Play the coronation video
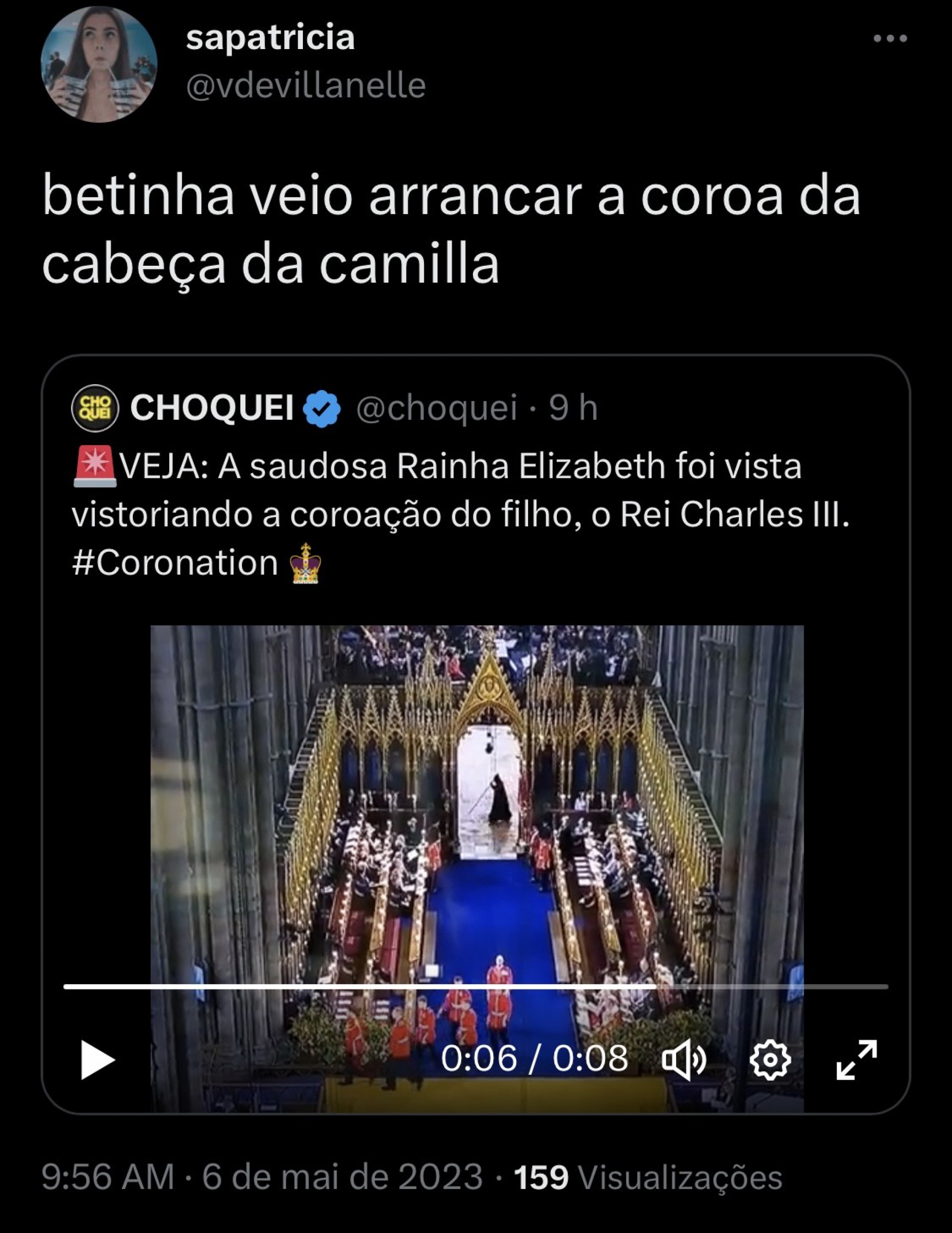 click(98, 1059)
